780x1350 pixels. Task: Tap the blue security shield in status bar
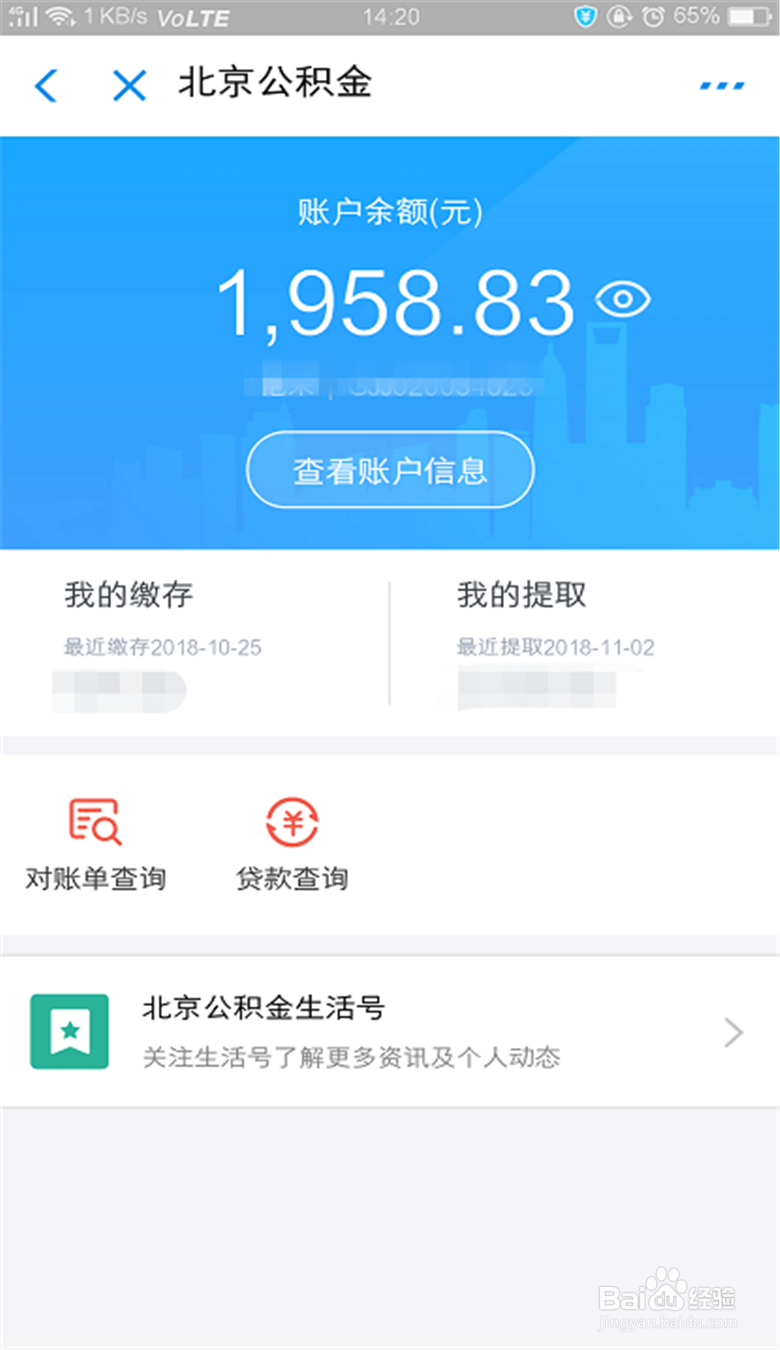(x=585, y=16)
